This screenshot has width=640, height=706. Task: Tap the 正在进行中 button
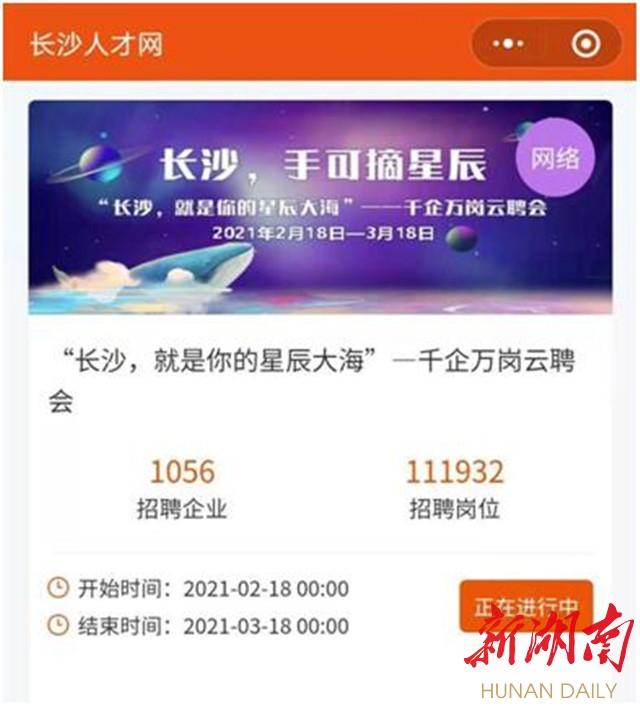pyautogui.click(x=526, y=605)
